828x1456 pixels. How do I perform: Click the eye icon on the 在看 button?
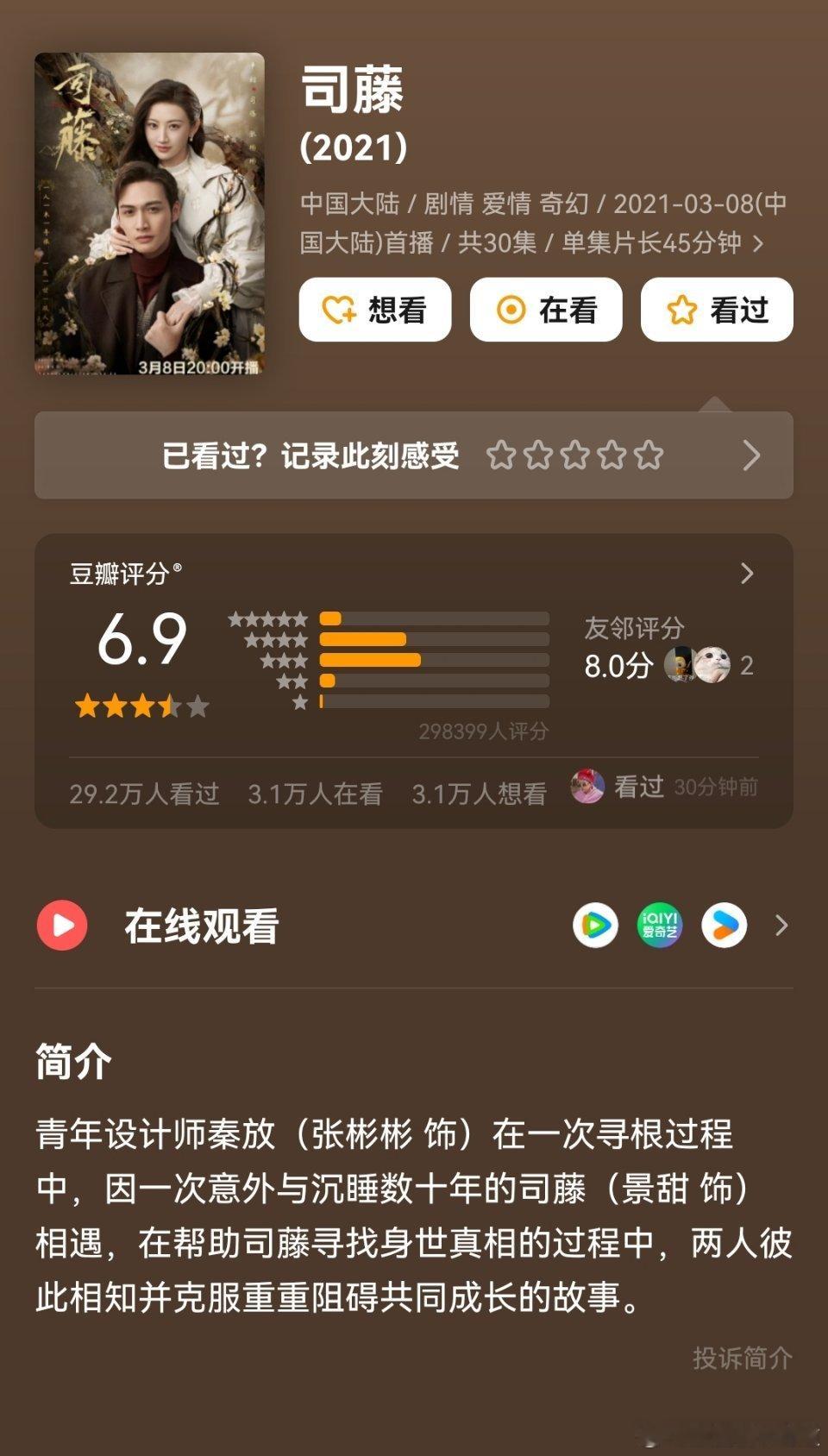coord(512,310)
